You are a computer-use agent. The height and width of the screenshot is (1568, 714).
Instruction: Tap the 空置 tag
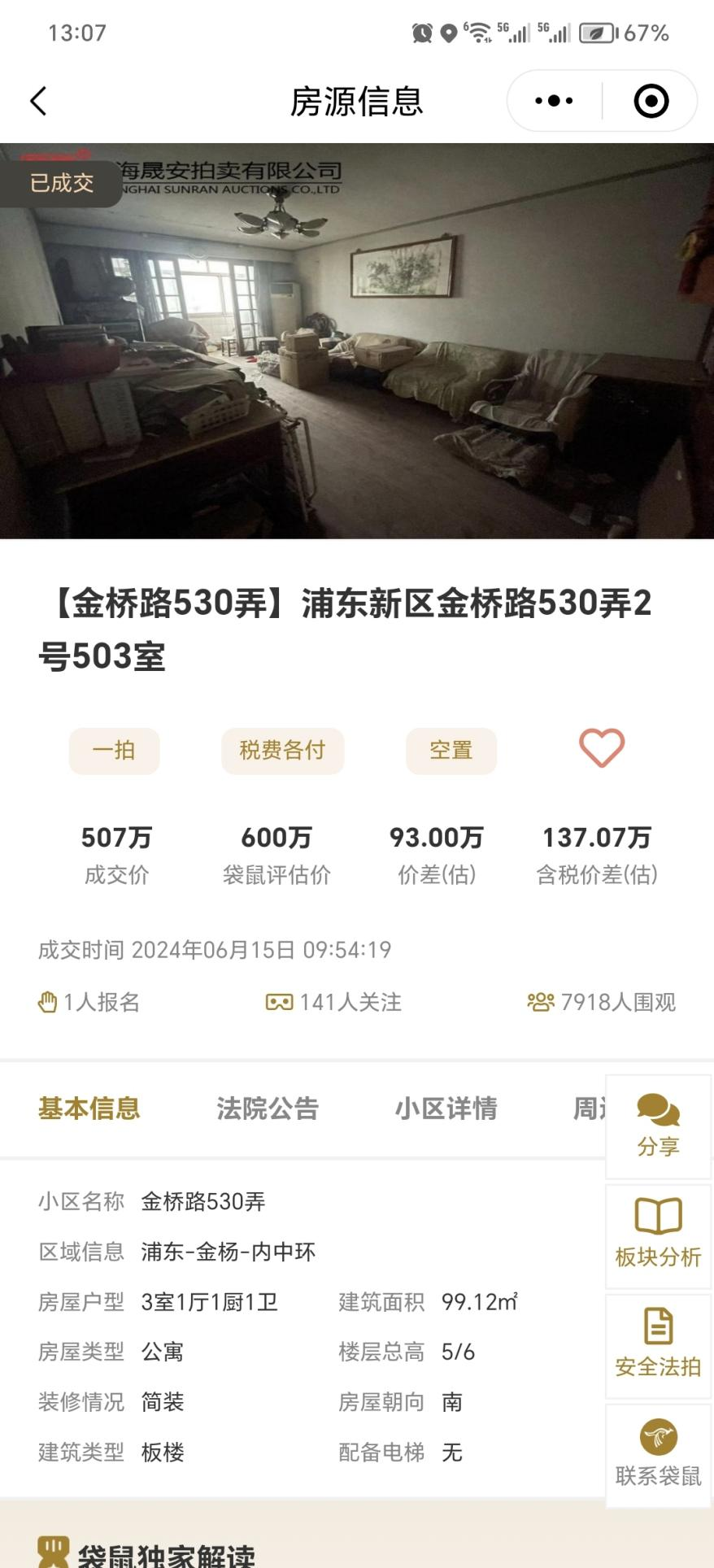click(x=451, y=750)
